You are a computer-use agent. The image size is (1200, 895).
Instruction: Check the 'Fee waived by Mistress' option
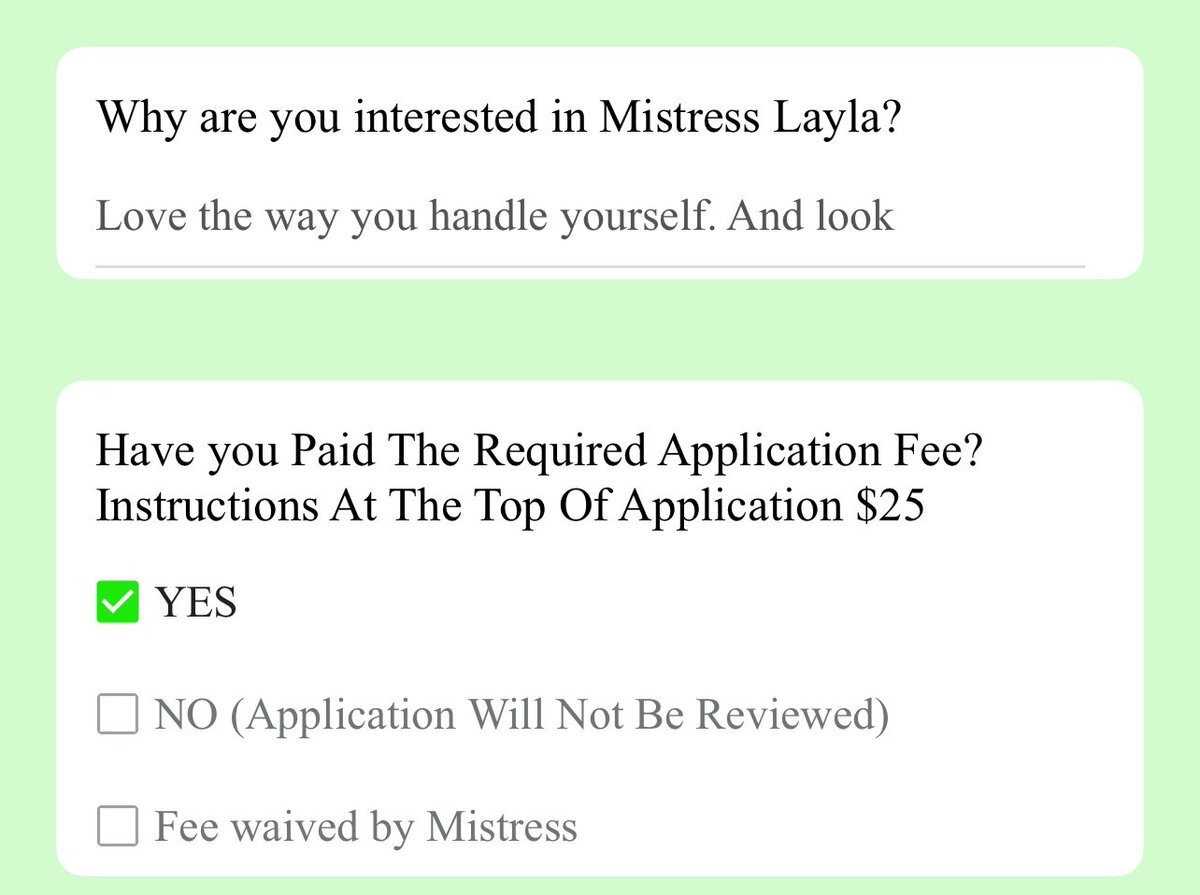point(117,828)
